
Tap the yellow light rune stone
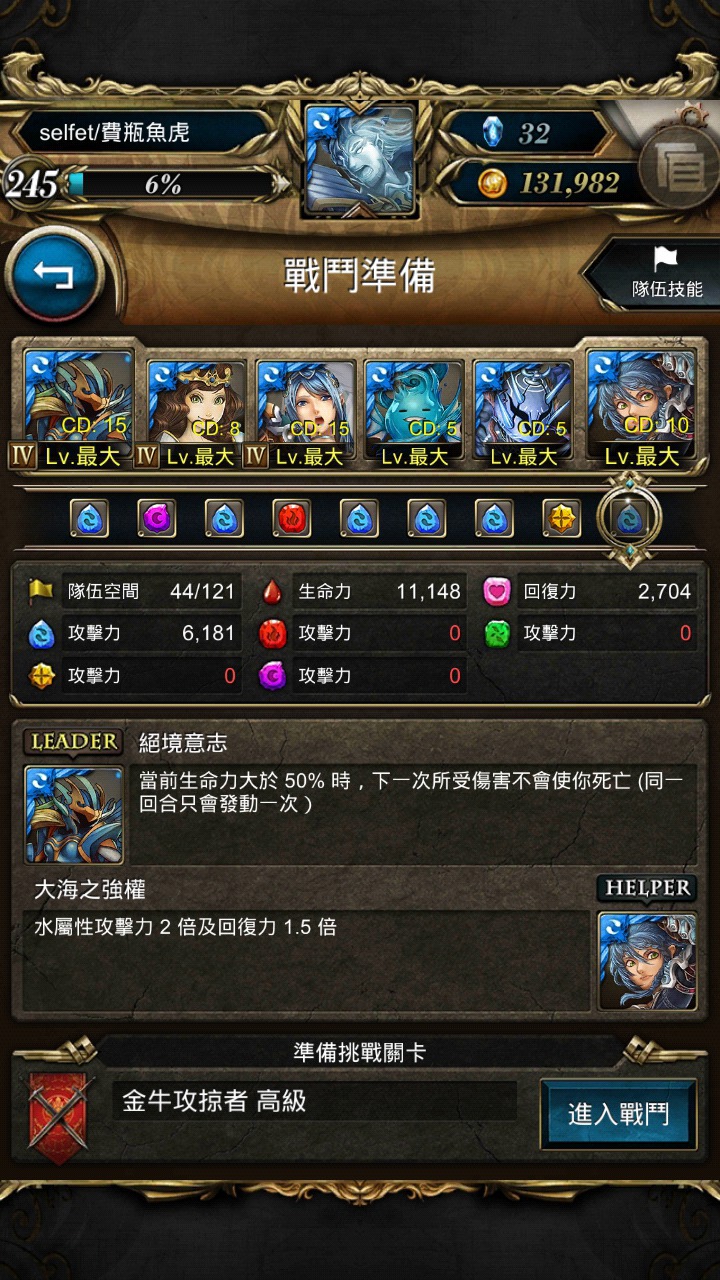click(x=562, y=518)
